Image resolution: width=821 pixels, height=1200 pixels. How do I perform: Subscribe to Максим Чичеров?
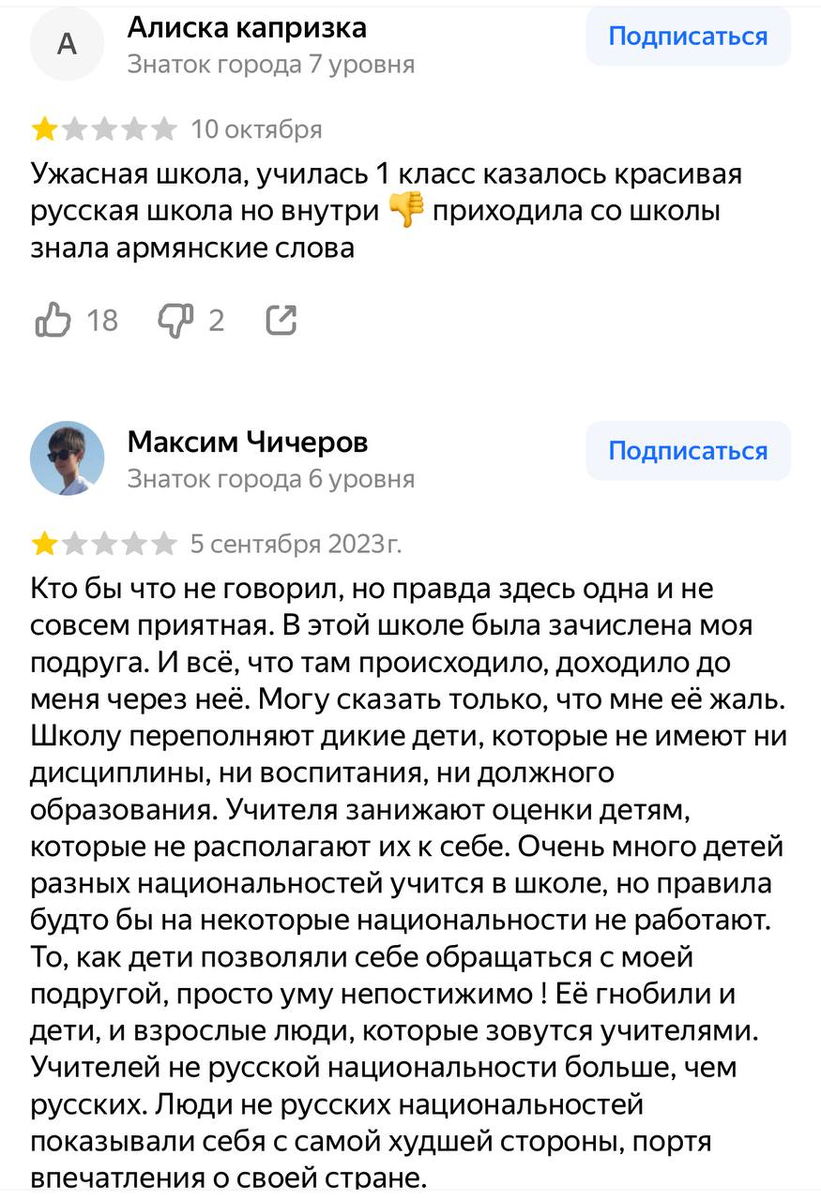point(688,451)
